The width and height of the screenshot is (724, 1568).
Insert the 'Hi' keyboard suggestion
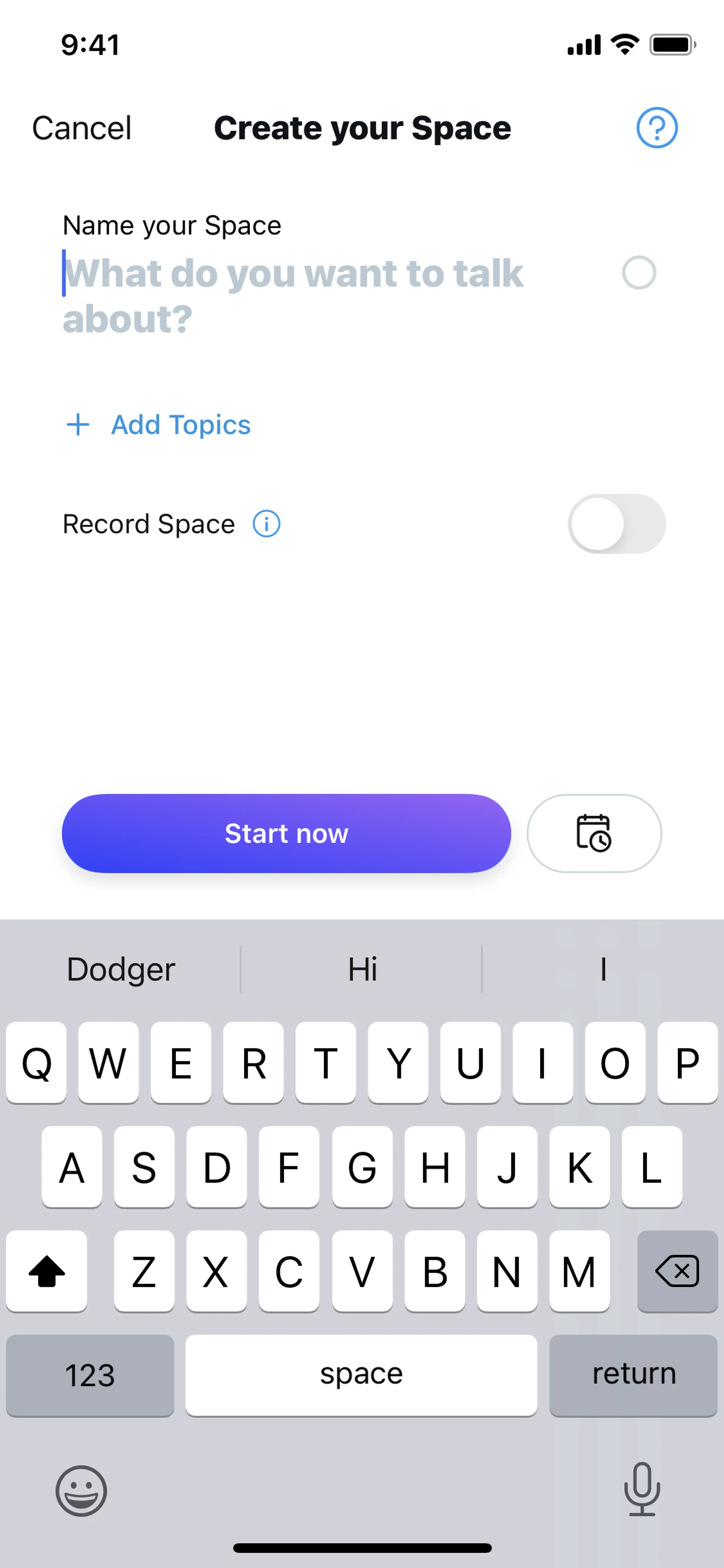point(362,969)
